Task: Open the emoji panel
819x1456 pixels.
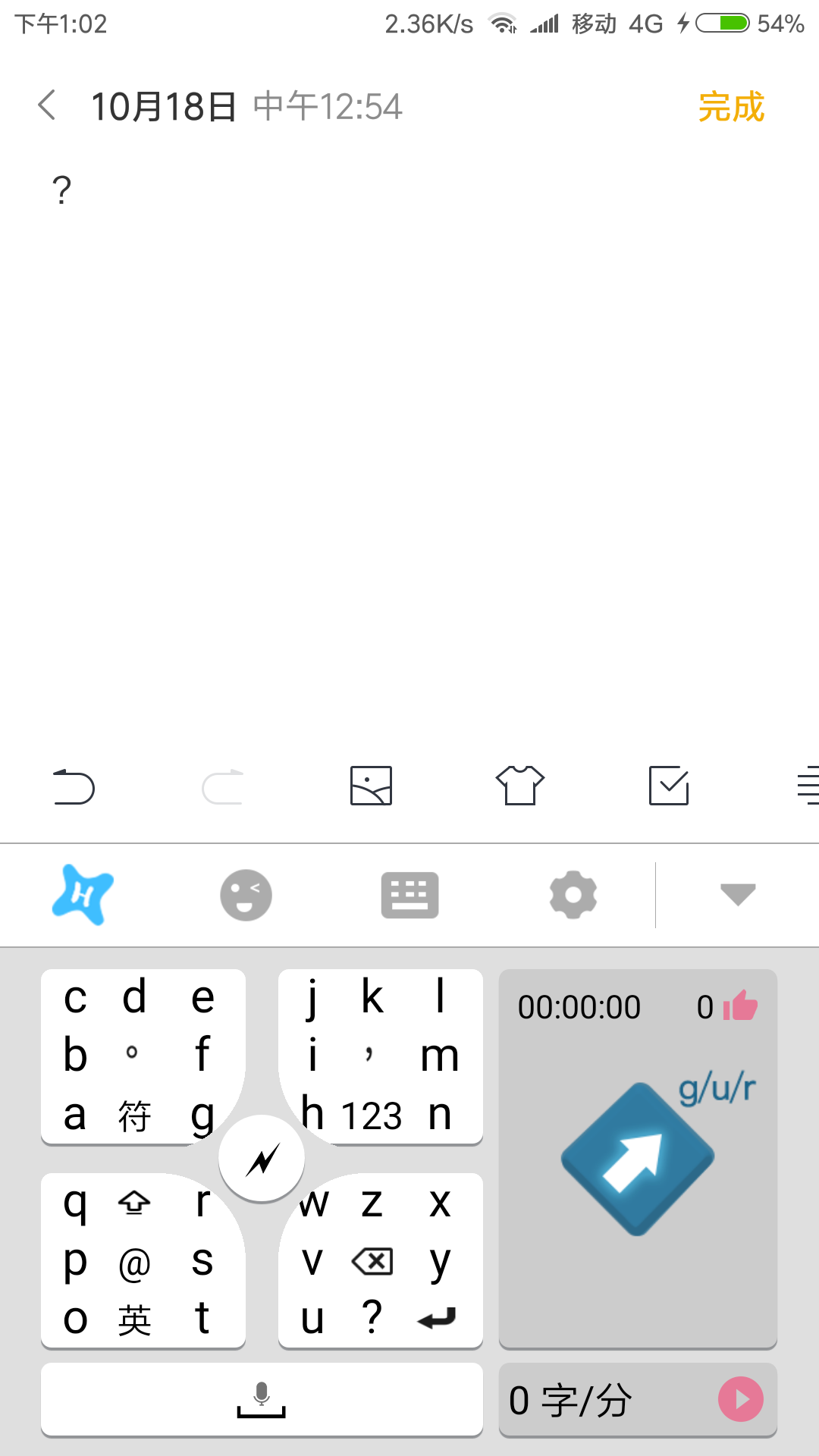Action: (246, 895)
